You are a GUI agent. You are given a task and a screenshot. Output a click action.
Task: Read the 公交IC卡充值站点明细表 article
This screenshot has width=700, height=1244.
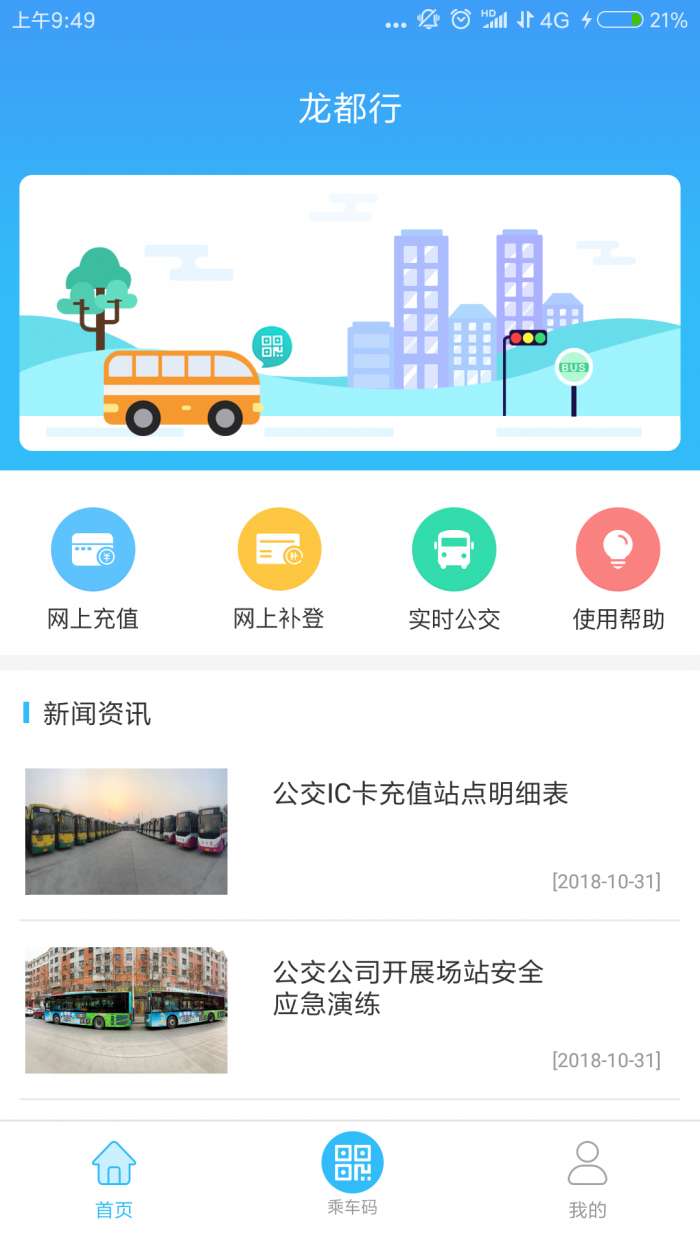420,795
